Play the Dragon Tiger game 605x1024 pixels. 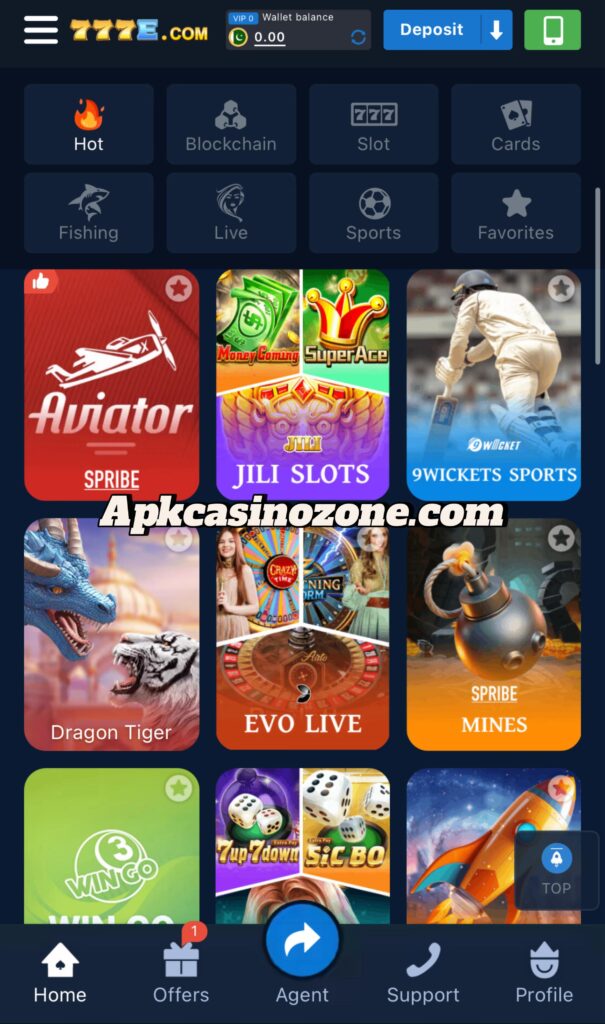pos(111,635)
